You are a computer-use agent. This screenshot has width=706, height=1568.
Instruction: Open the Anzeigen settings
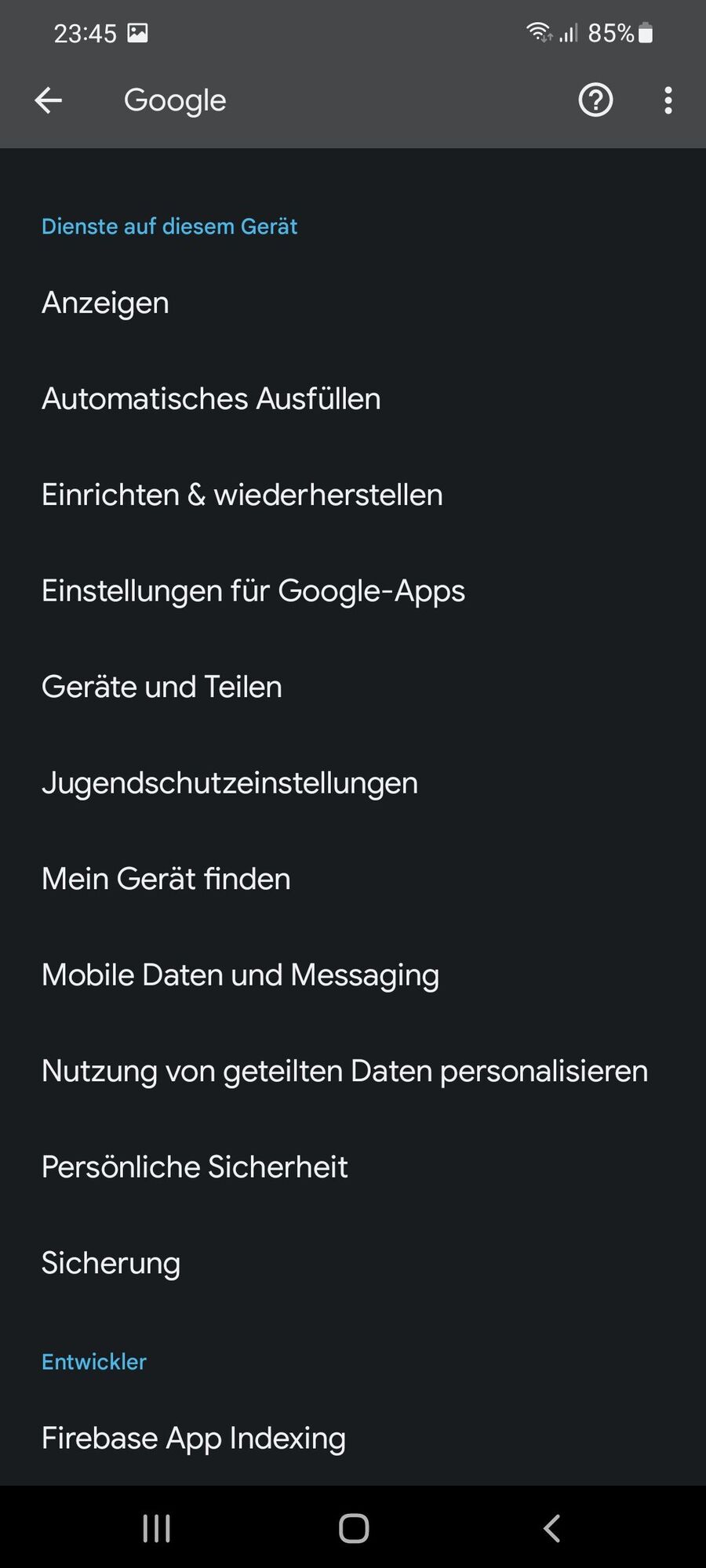(105, 303)
